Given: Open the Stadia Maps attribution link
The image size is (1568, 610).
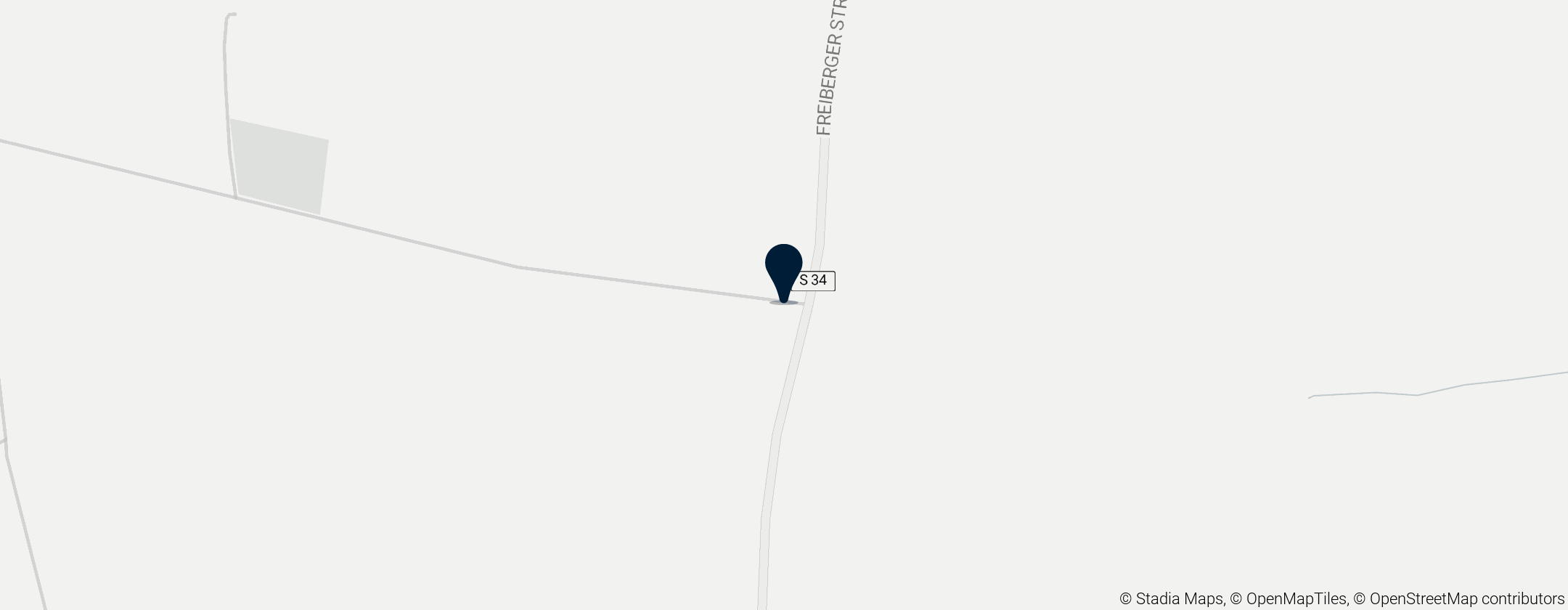Looking at the screenshot, I should pyautogui.click(x=1171, y=599).
